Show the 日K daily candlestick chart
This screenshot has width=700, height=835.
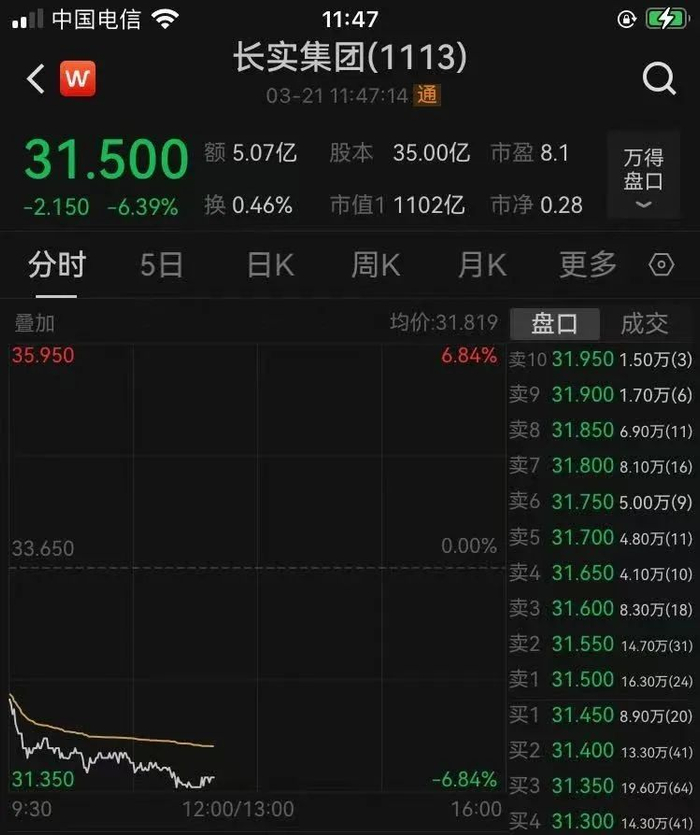coord(270,265)
